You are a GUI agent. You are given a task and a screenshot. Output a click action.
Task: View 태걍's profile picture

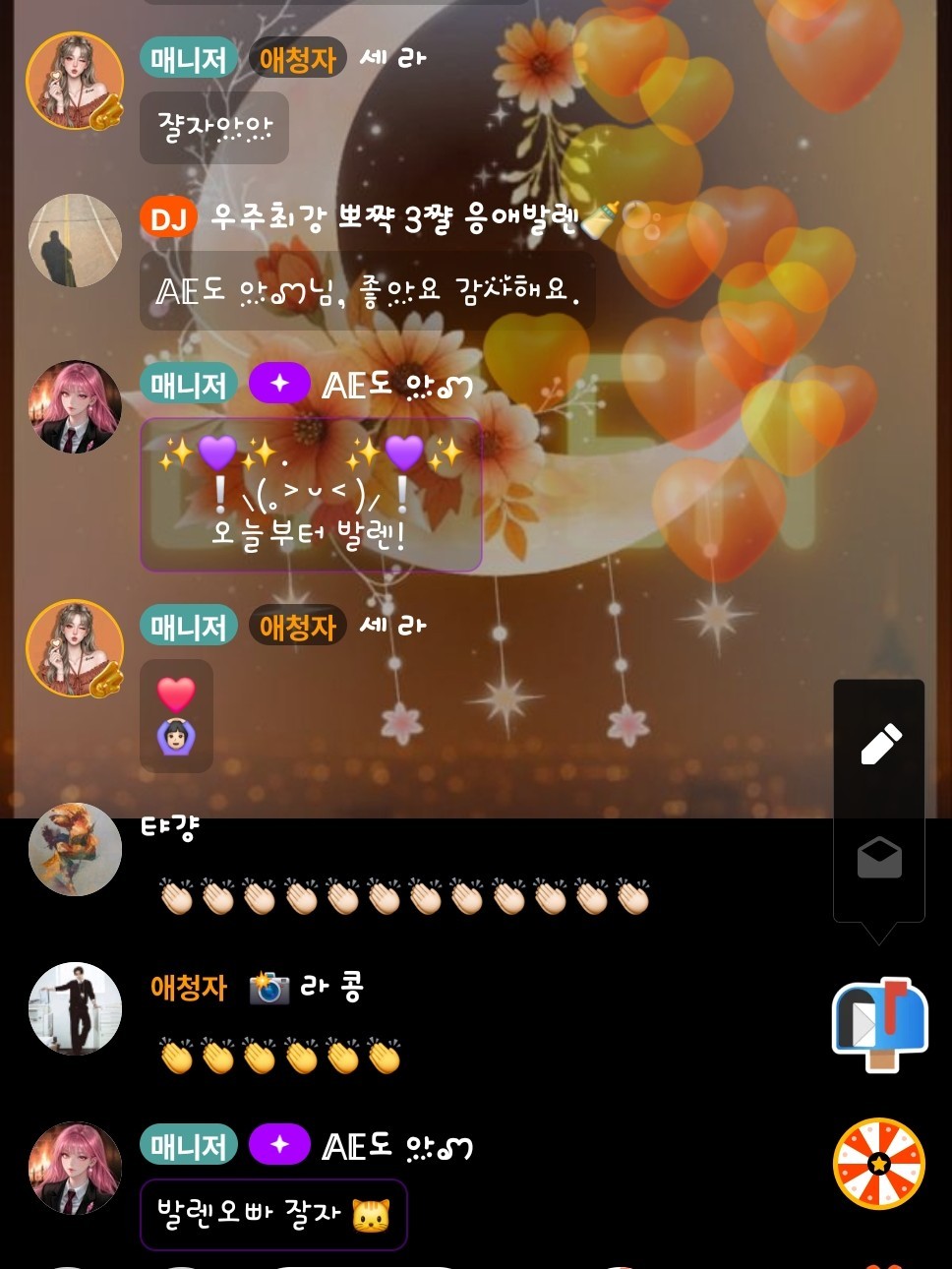click(x=75, y=850)
